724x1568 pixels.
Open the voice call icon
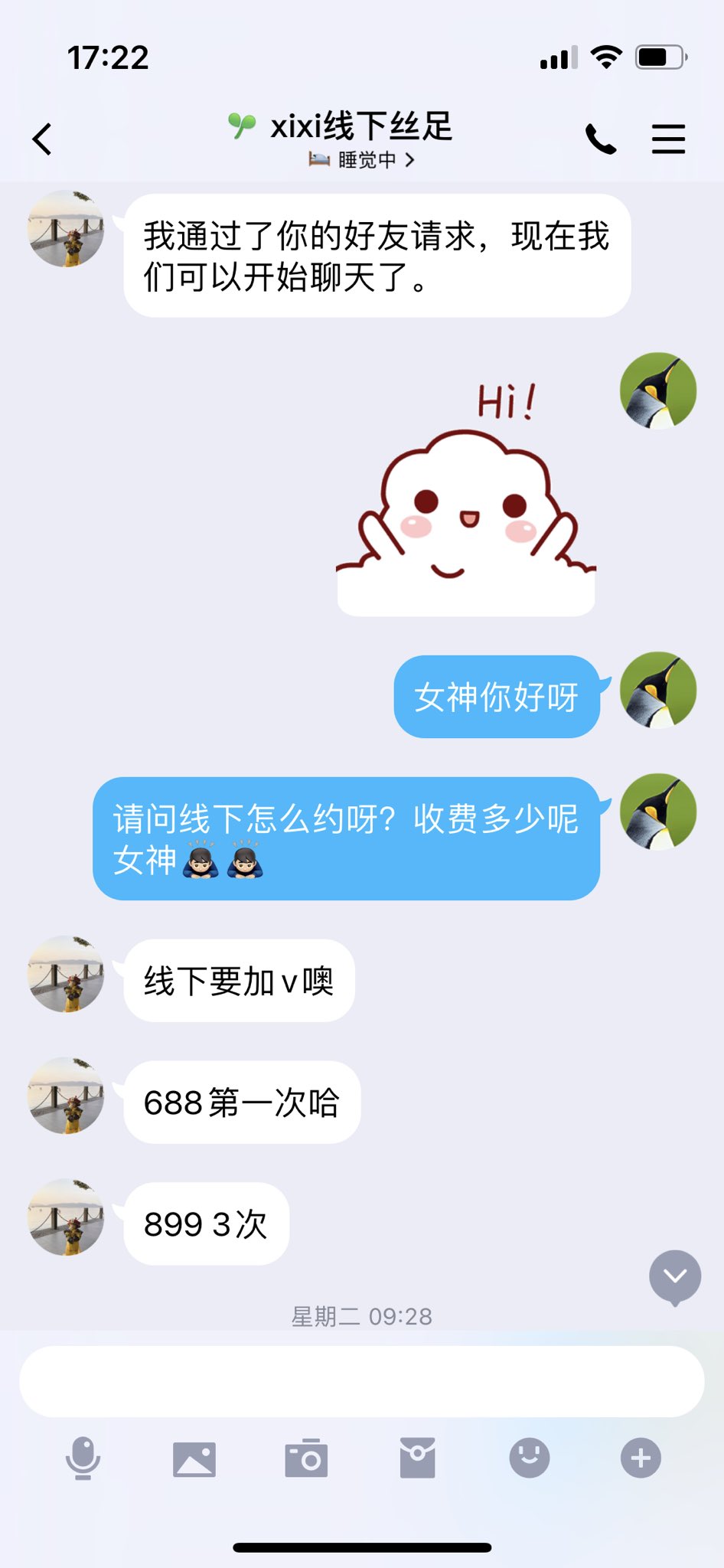(602, 138)
